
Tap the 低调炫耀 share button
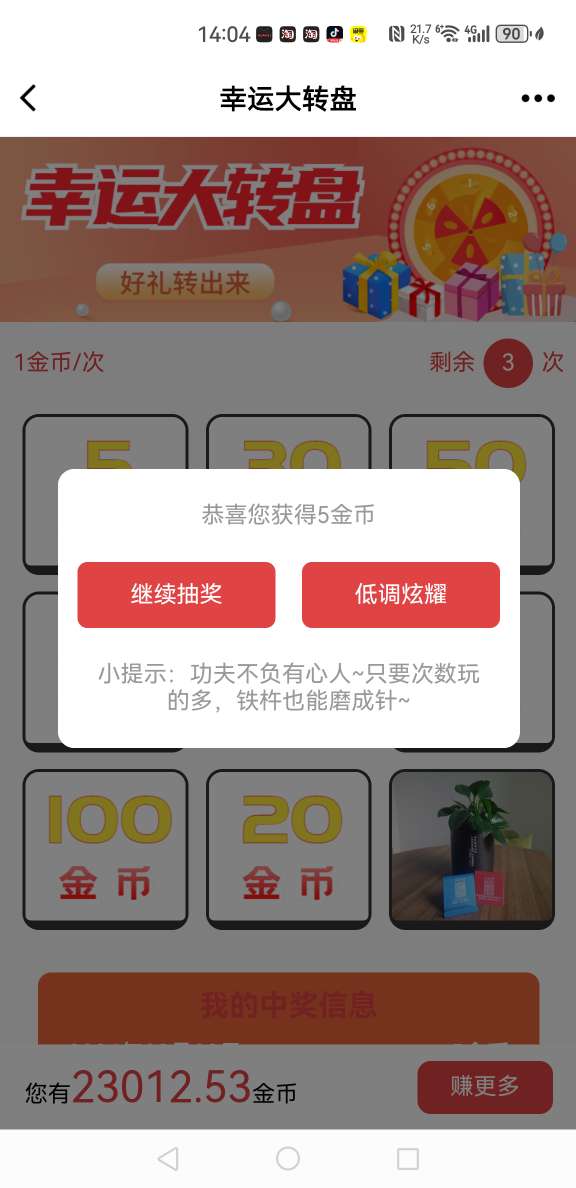pyautogui.click(x=401, y=595)
